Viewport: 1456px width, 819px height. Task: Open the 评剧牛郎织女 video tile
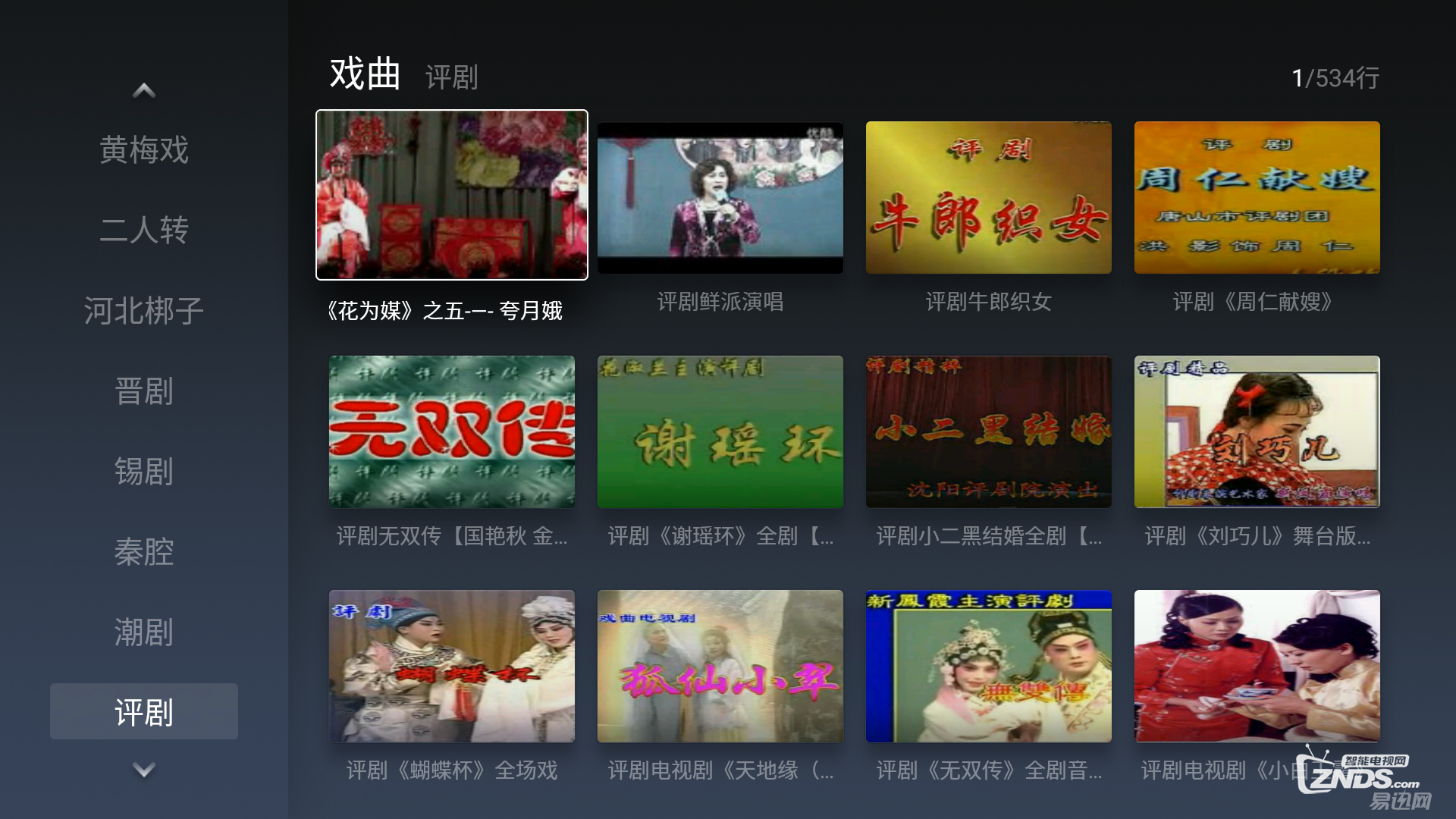pos(988,198)
